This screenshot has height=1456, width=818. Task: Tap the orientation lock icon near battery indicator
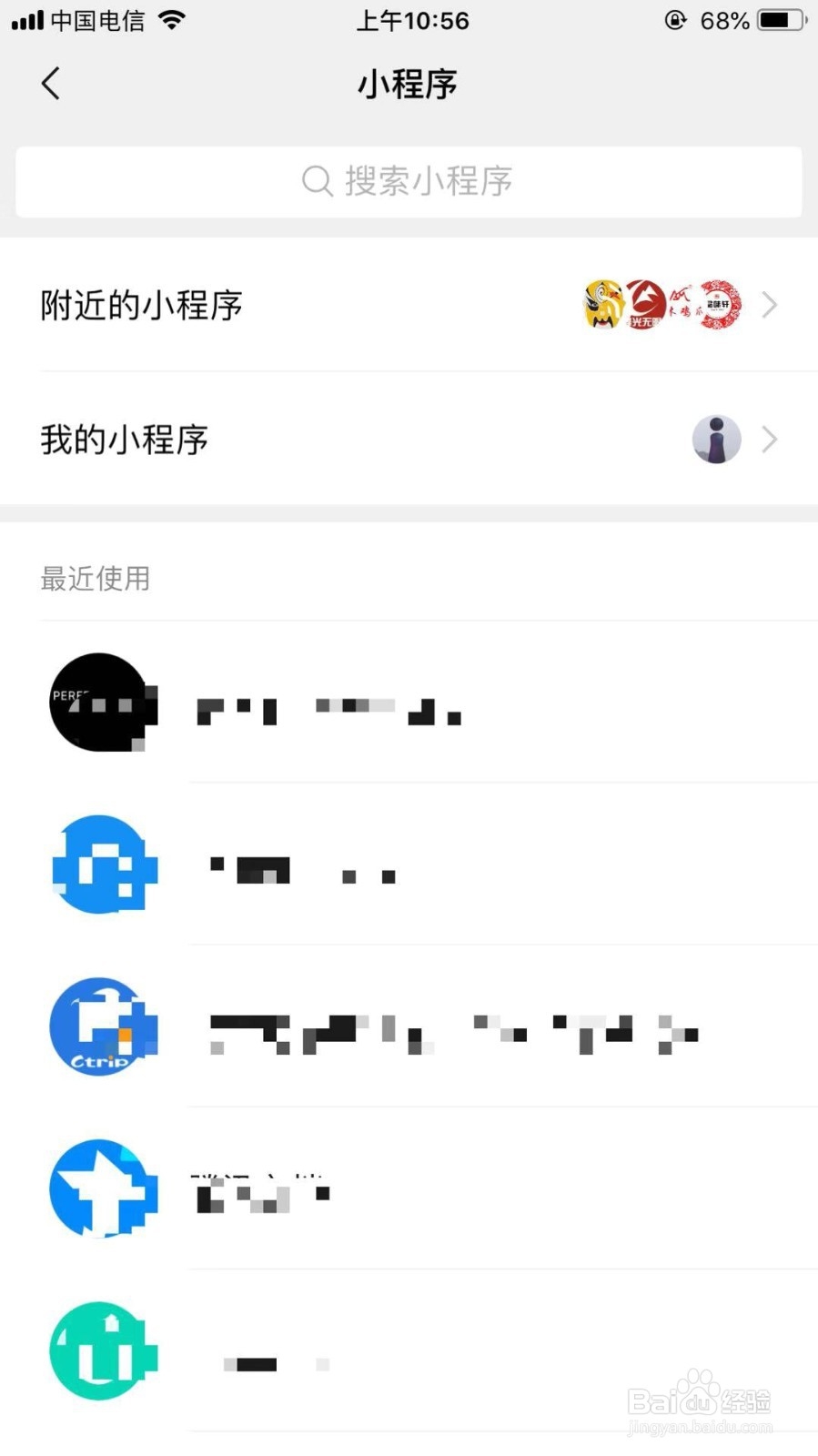click(674, 20)
